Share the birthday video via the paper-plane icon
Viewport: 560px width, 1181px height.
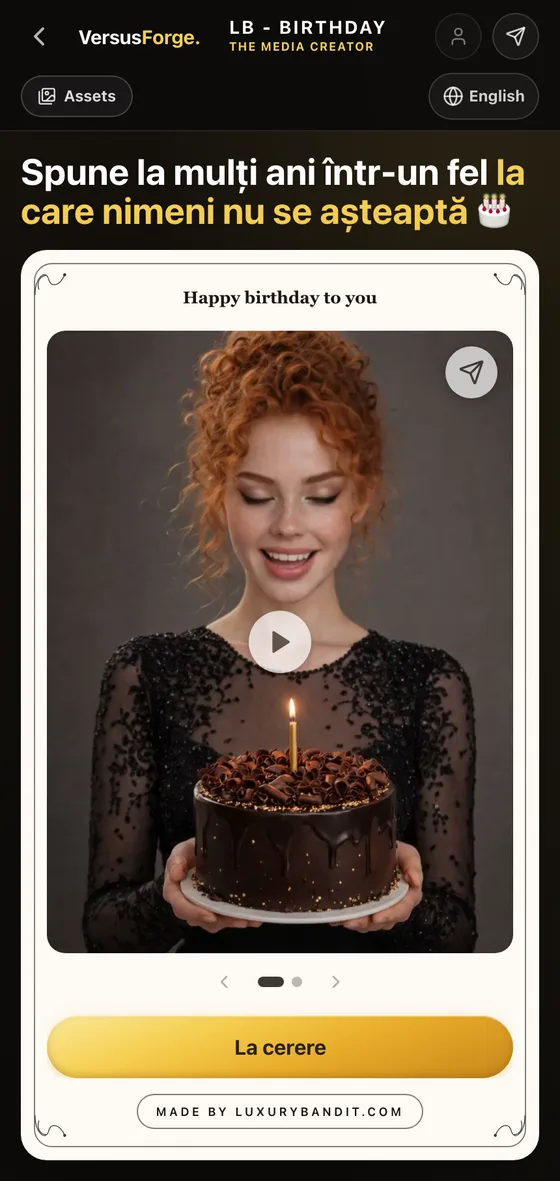[x=471, y=372]
